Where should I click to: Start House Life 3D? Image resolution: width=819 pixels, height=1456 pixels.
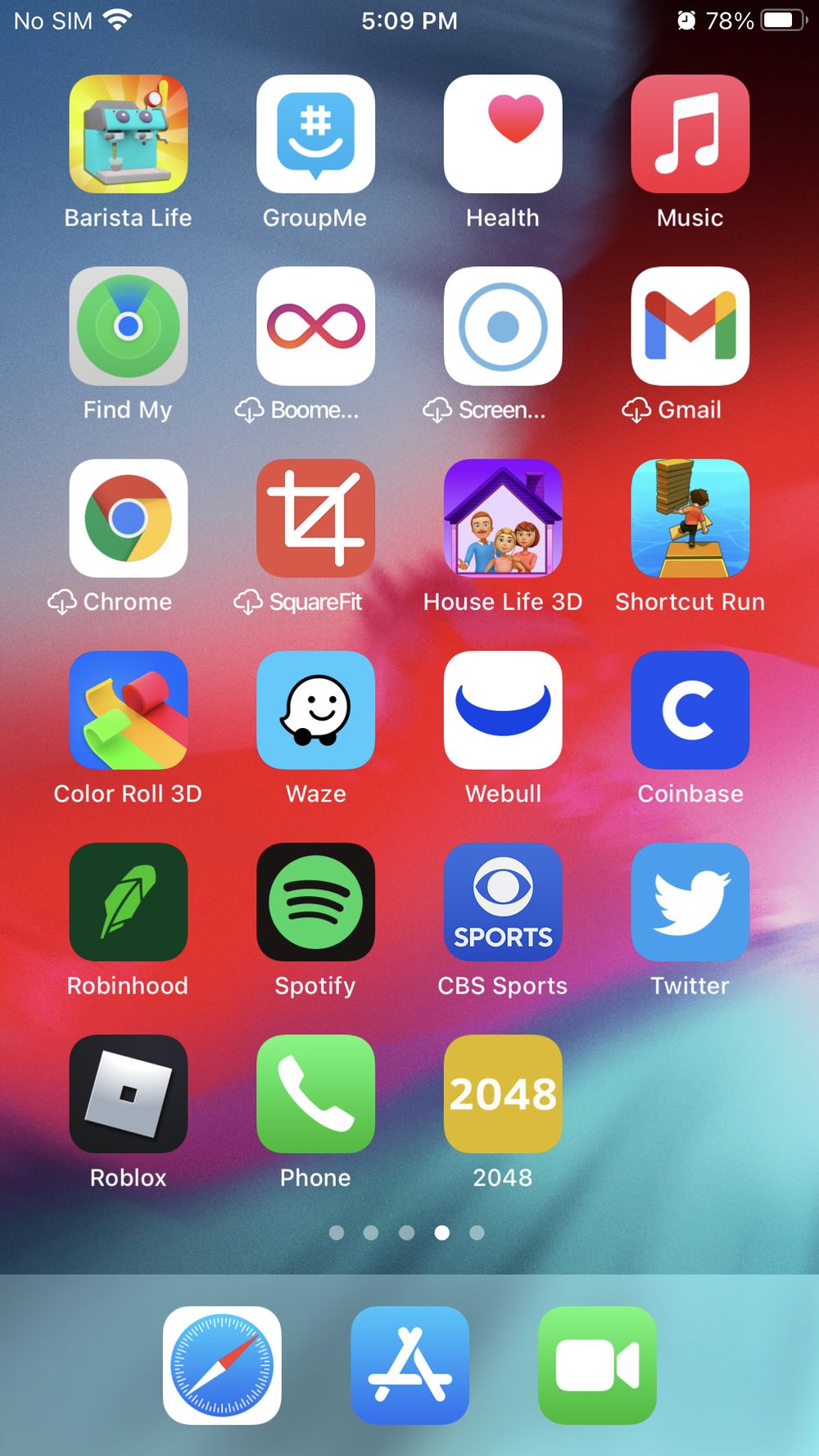(503, 518)
